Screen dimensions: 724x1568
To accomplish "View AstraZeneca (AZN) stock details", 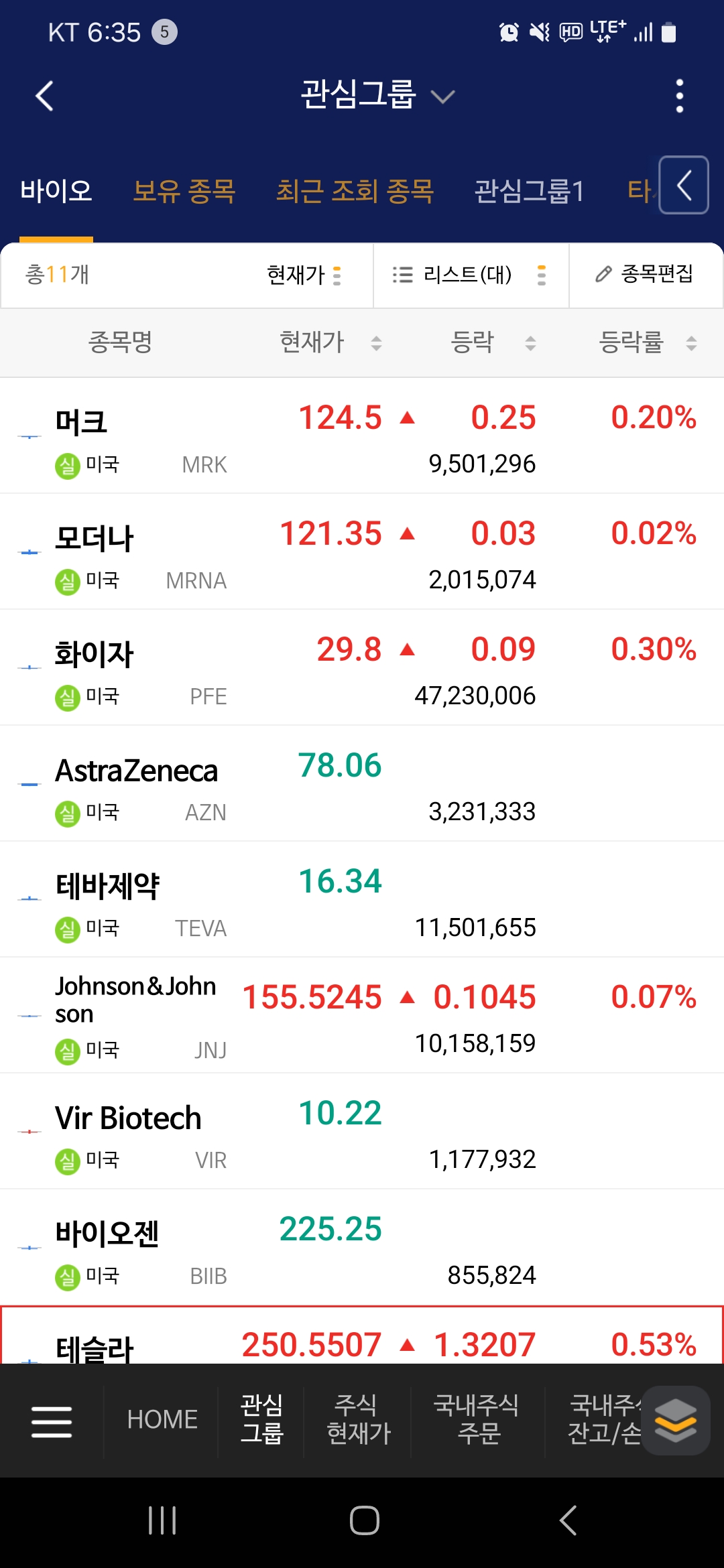I will coord(362,783).
